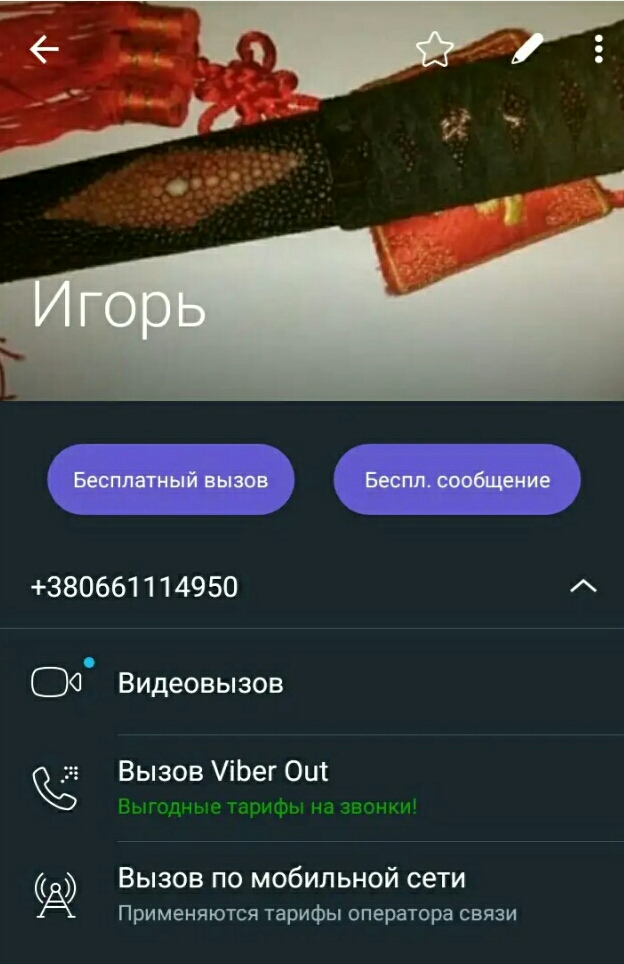624x964 pixels.
Task: Go back using the top arrow
Action: [x=44, y=49]
